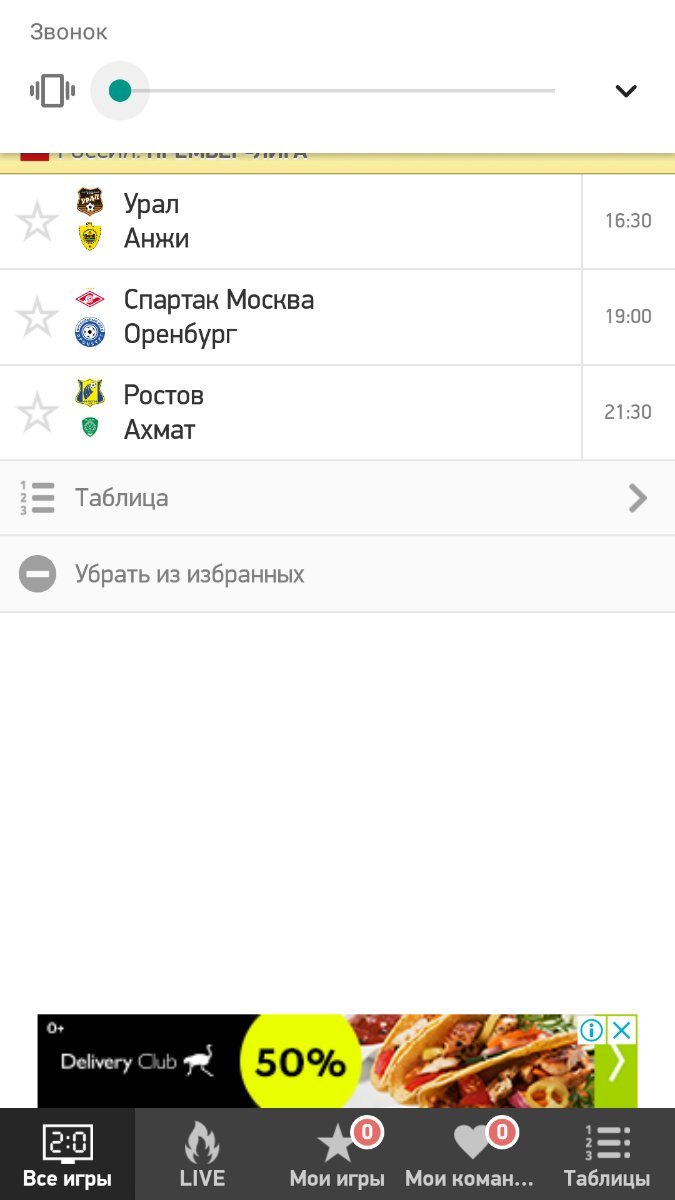
Task: Select Убрать из избранных
Action: [337, 575]
